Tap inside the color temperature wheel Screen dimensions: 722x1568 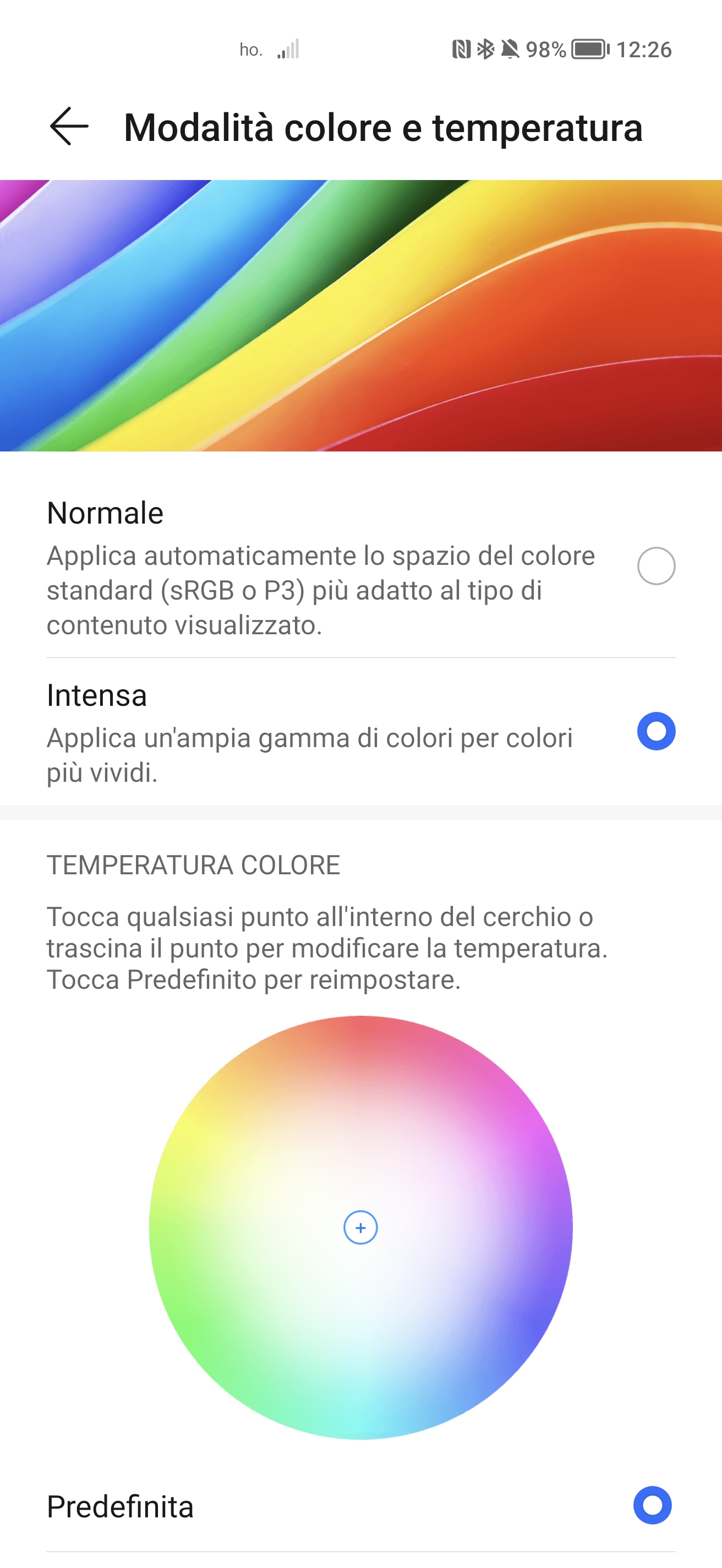tap(360, 1227)
